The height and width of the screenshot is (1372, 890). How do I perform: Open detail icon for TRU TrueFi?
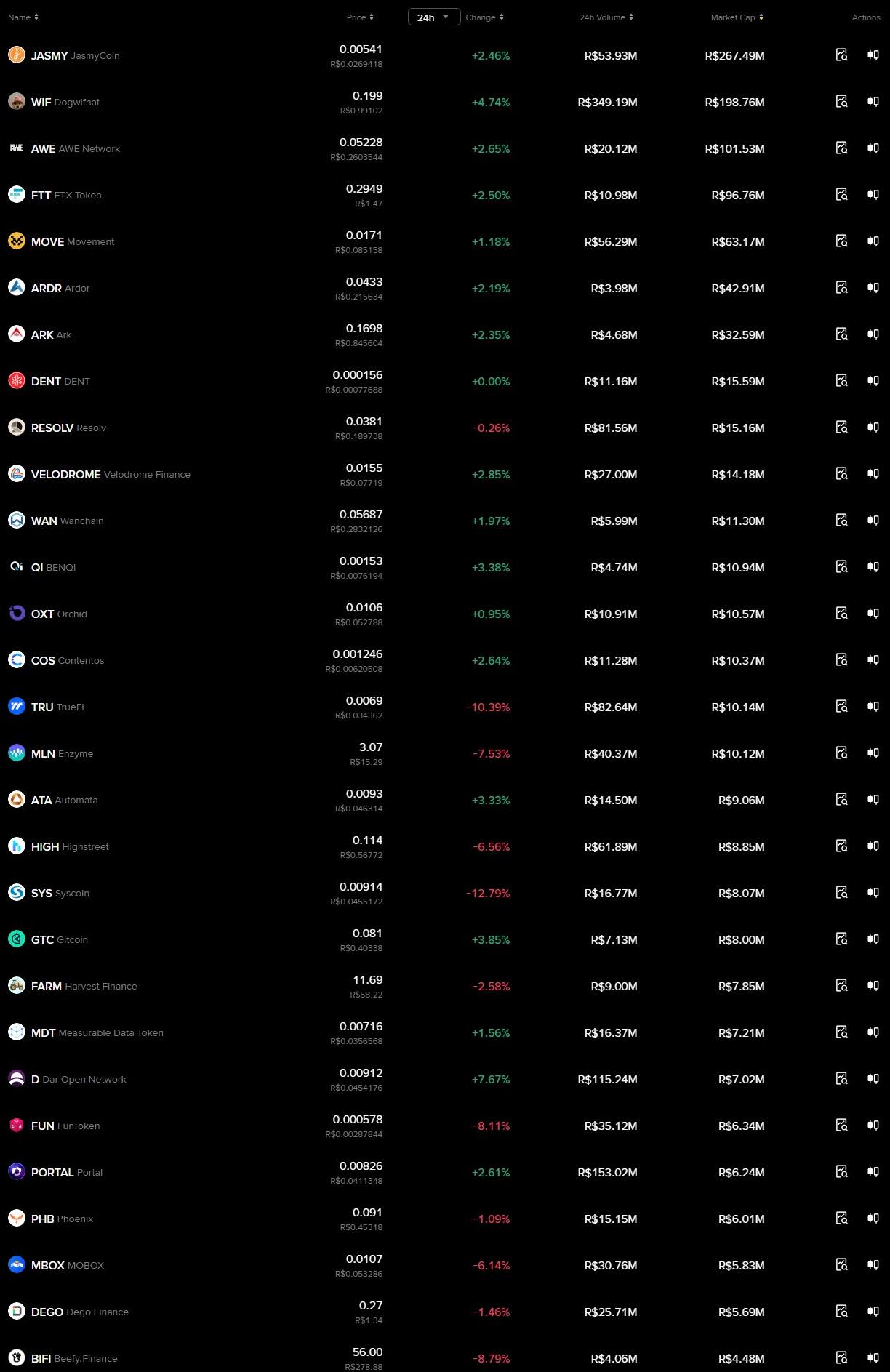coord(841,707)
